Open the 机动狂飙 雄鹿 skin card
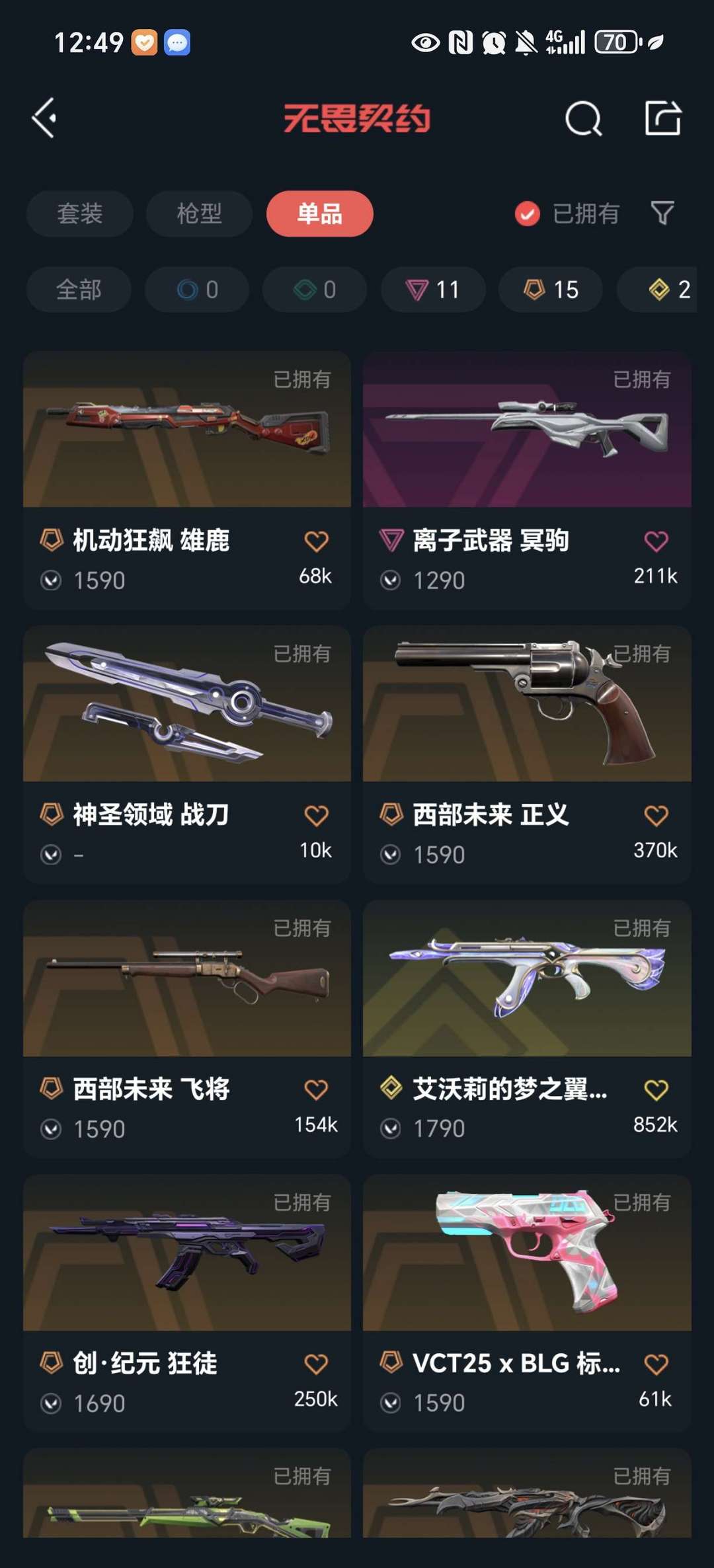 (x=187, y=481)
